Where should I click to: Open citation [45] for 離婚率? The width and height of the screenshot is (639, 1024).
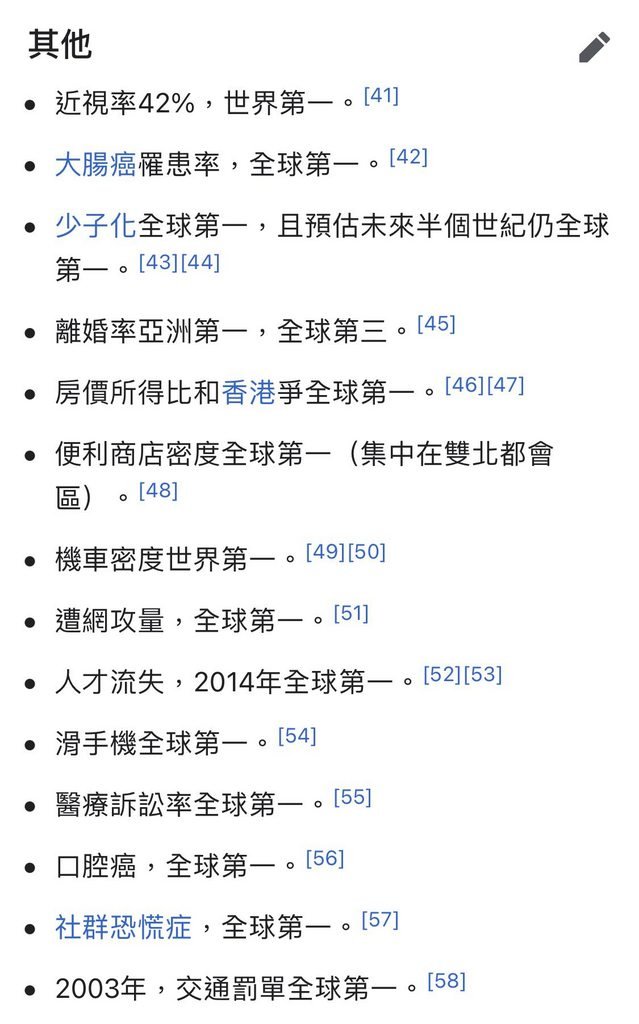click(436, 324)
